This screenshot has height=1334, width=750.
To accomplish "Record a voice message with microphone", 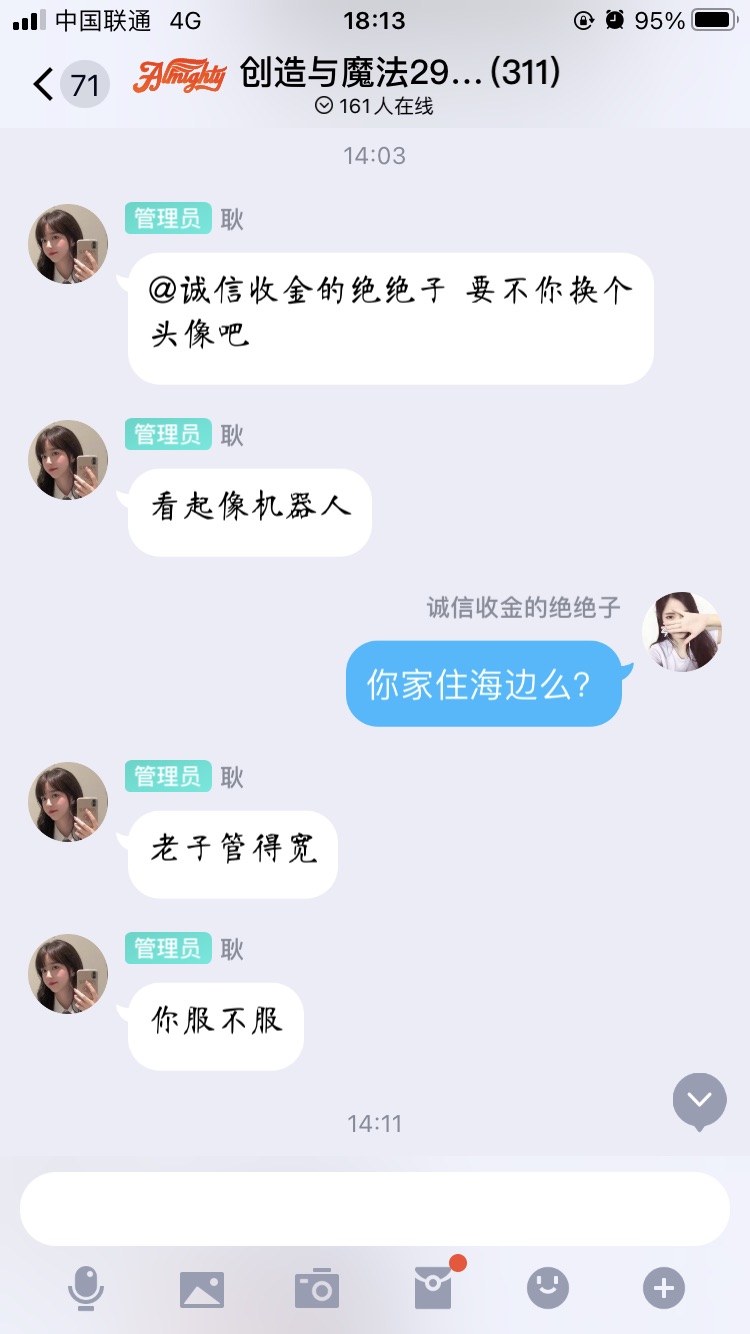I will click(86, 1288).
